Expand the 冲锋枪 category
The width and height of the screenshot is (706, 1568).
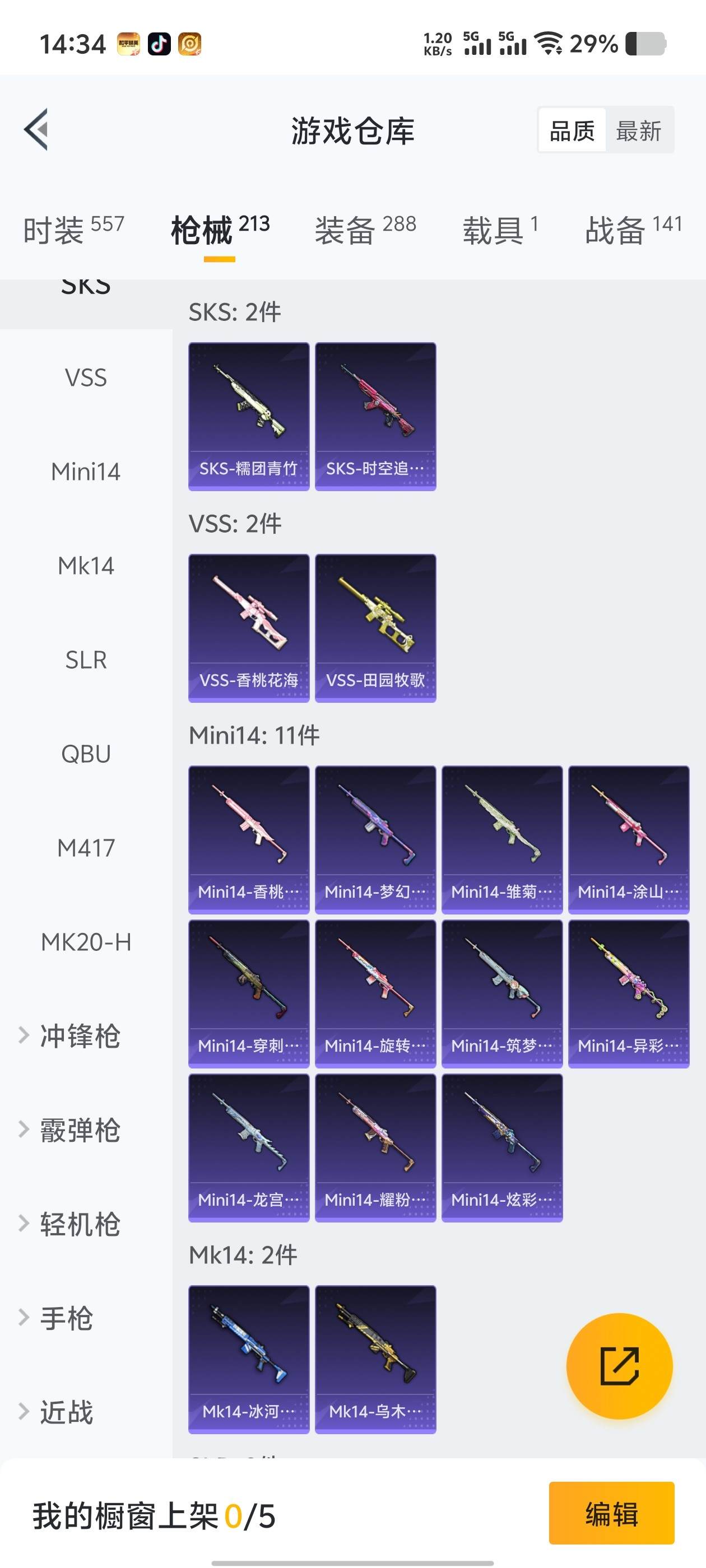79,1036
